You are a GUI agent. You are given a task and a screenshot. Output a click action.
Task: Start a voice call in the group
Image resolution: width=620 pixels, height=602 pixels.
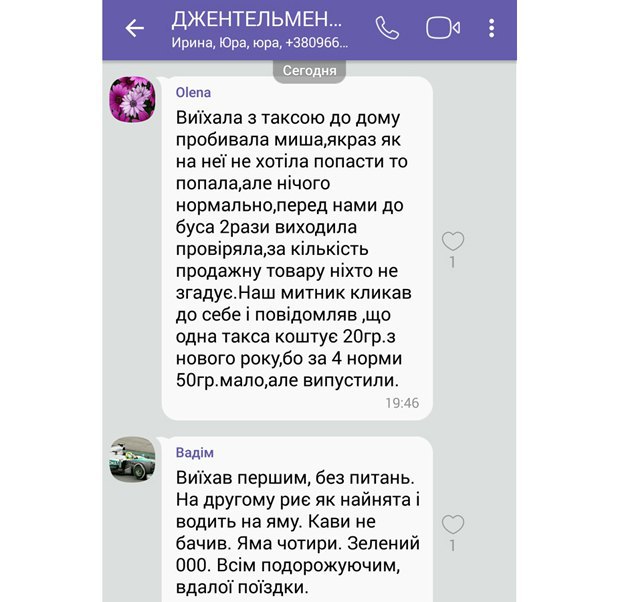pyautogui.click(x=387, y=28)
